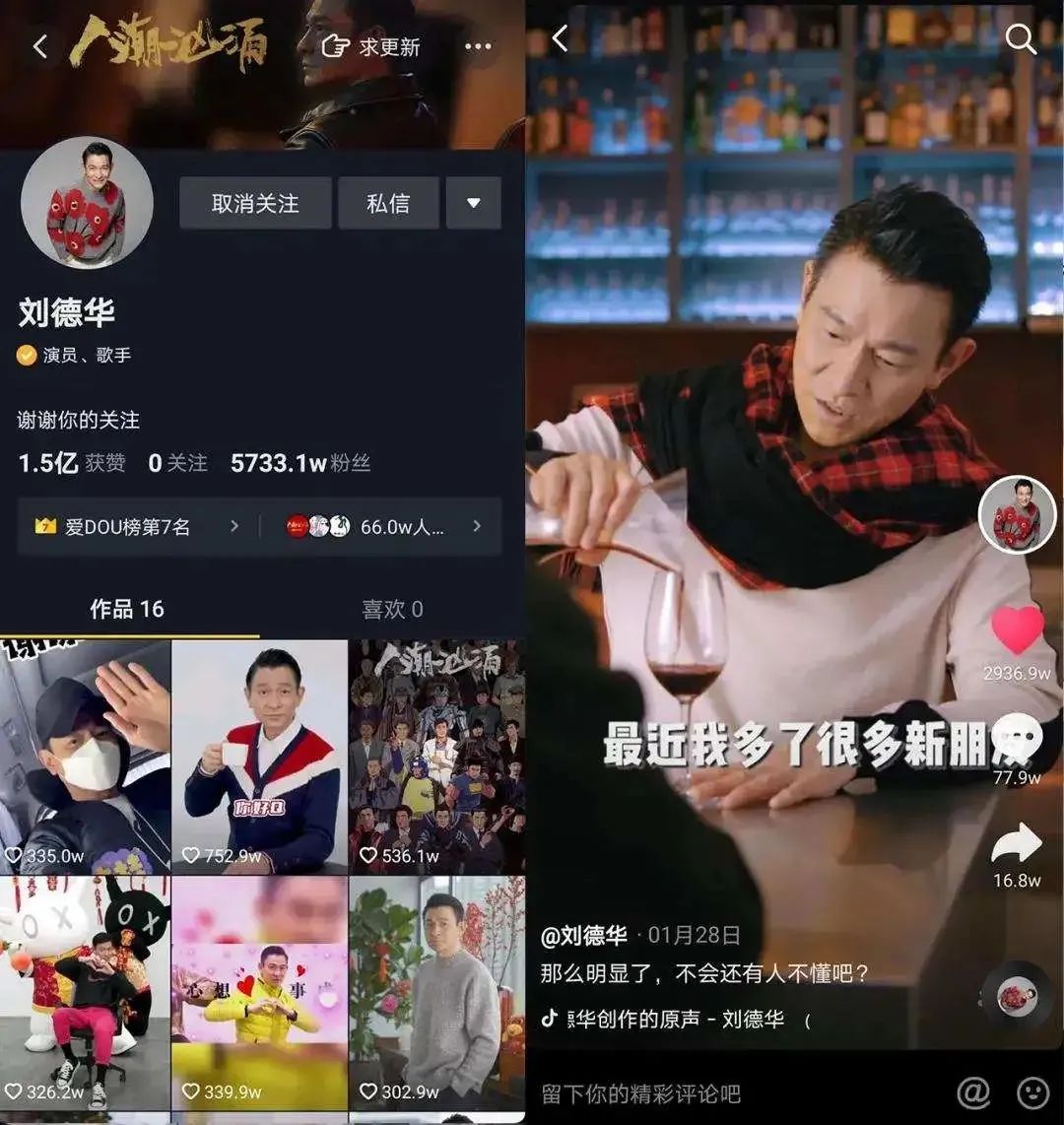The image size is (1064, 1125).
Task: Switch to the 喜欢 0 tab
Action: click(392, 610)
